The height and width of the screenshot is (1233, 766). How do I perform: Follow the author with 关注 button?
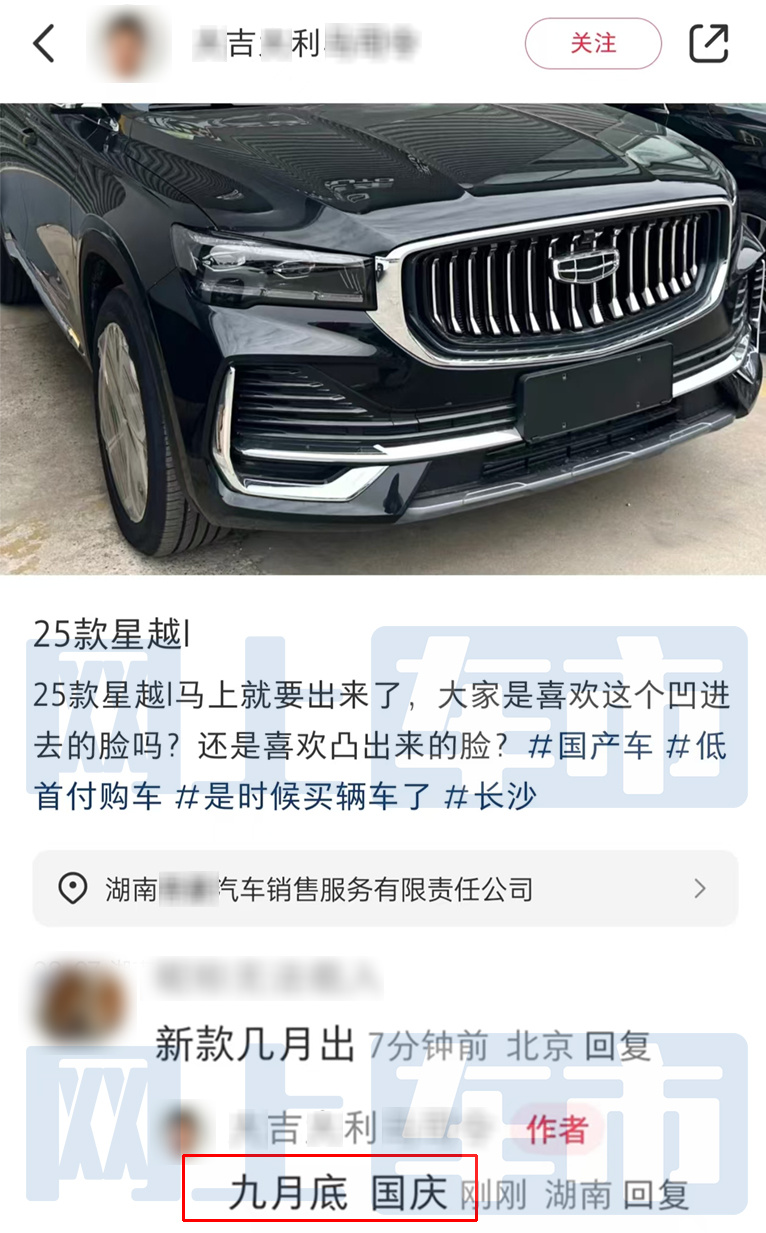tap(593, 44)
